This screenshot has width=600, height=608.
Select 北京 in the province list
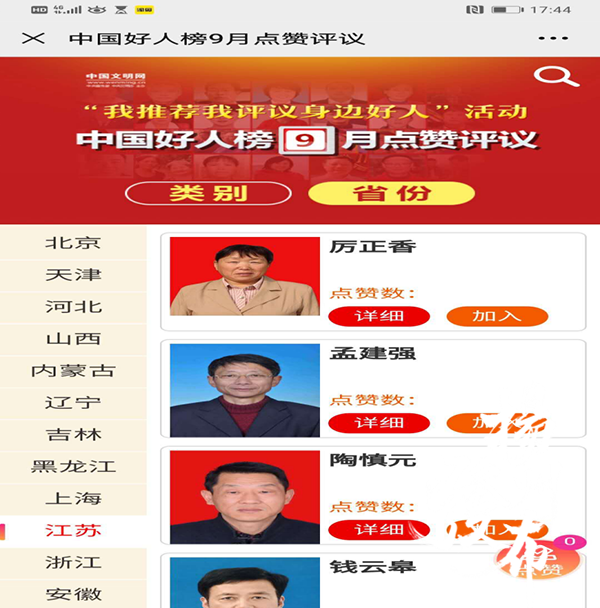[73, 243]
